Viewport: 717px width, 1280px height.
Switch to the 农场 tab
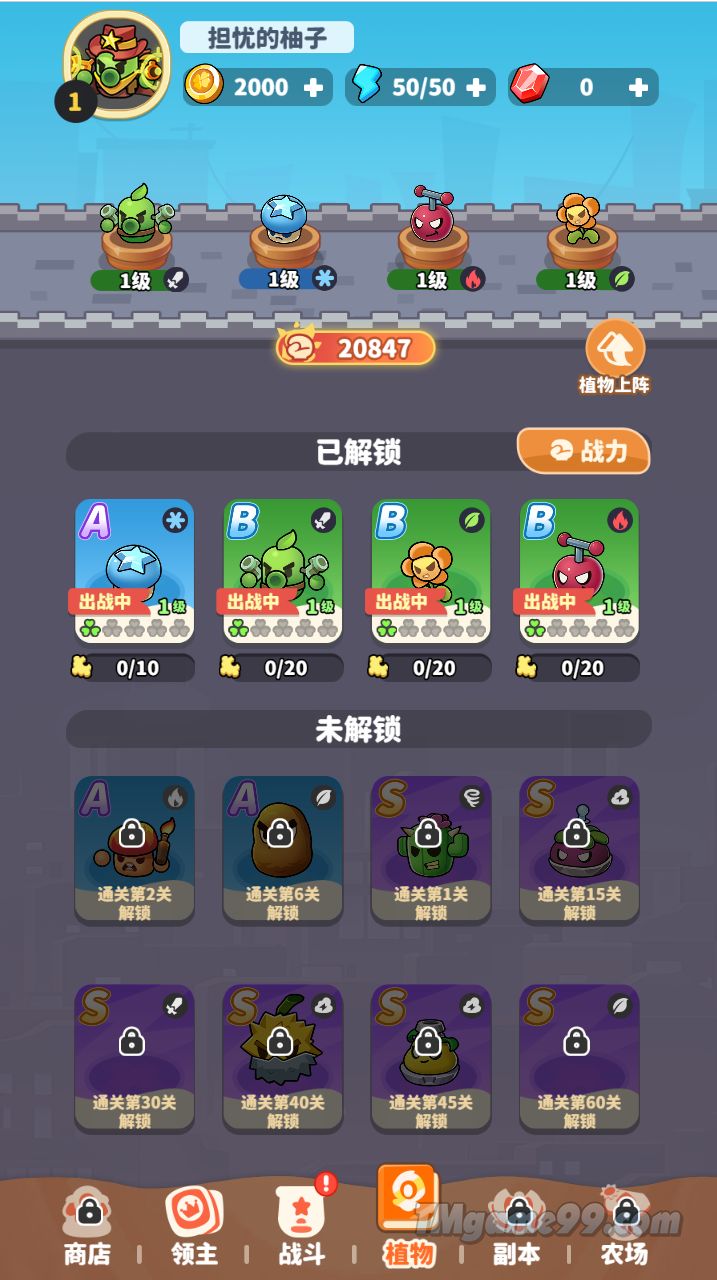[x=624, y=1228]
